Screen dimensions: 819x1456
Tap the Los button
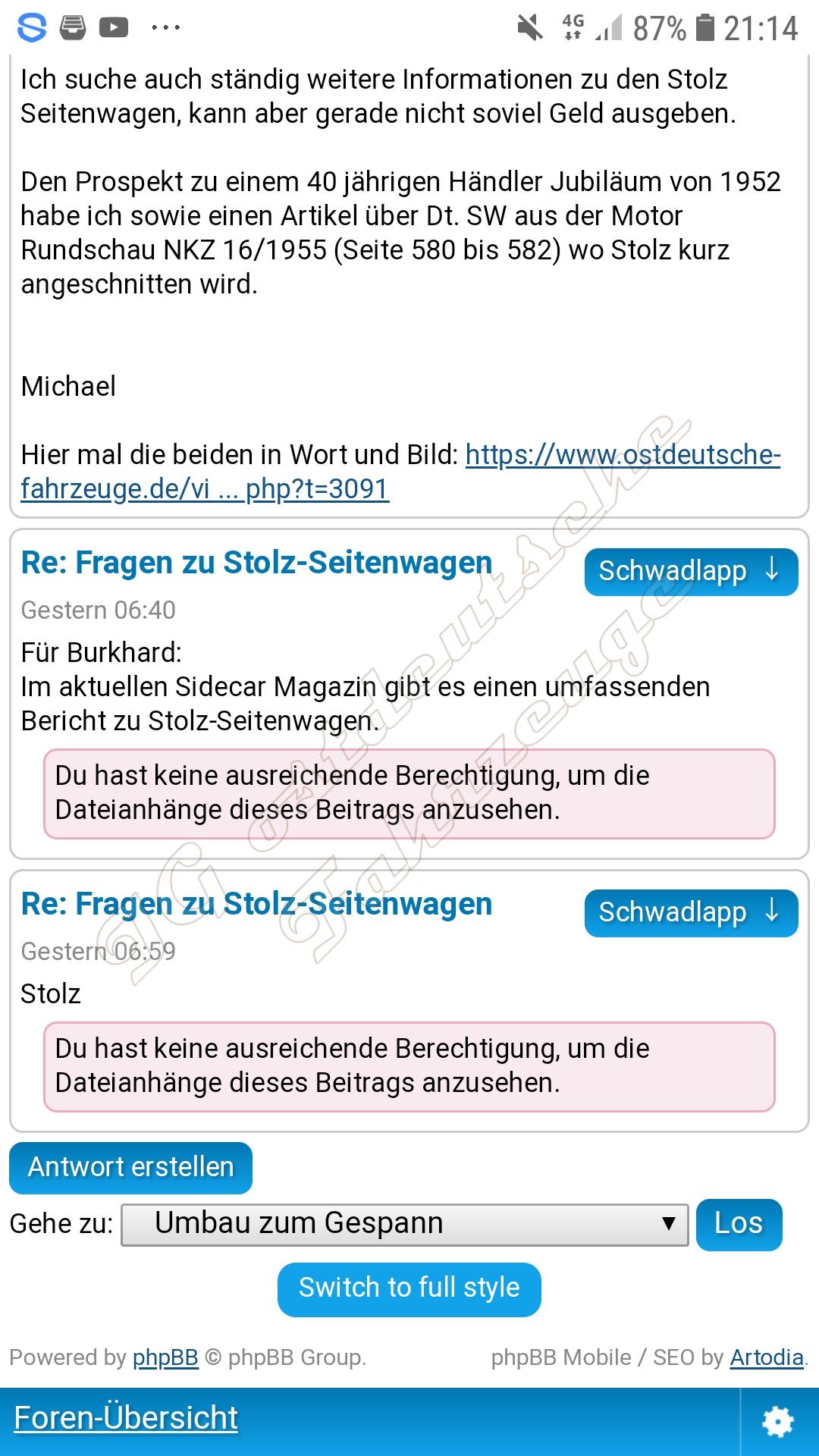[x=738, y=1223]
